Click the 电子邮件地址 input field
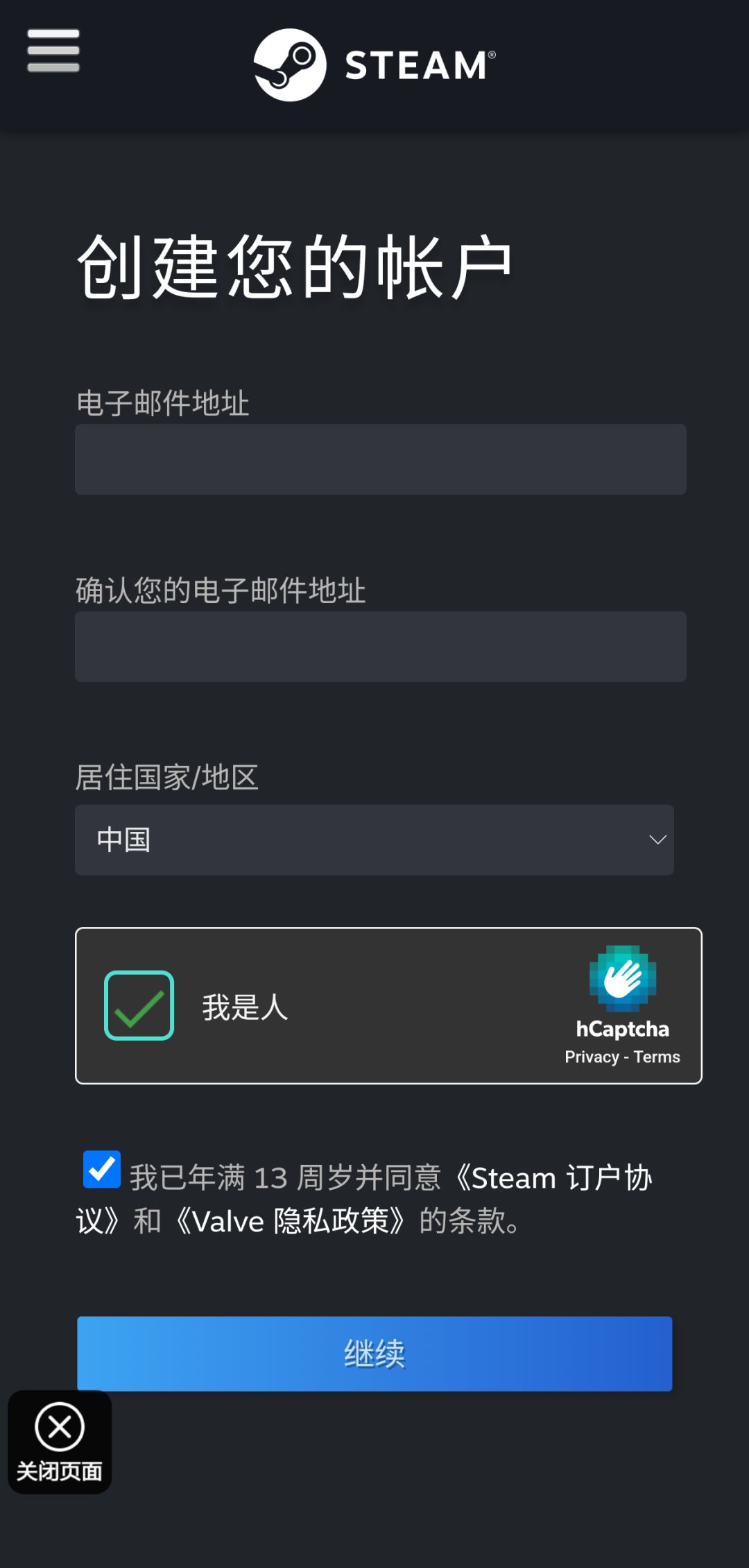 click(x=380, y=459)
